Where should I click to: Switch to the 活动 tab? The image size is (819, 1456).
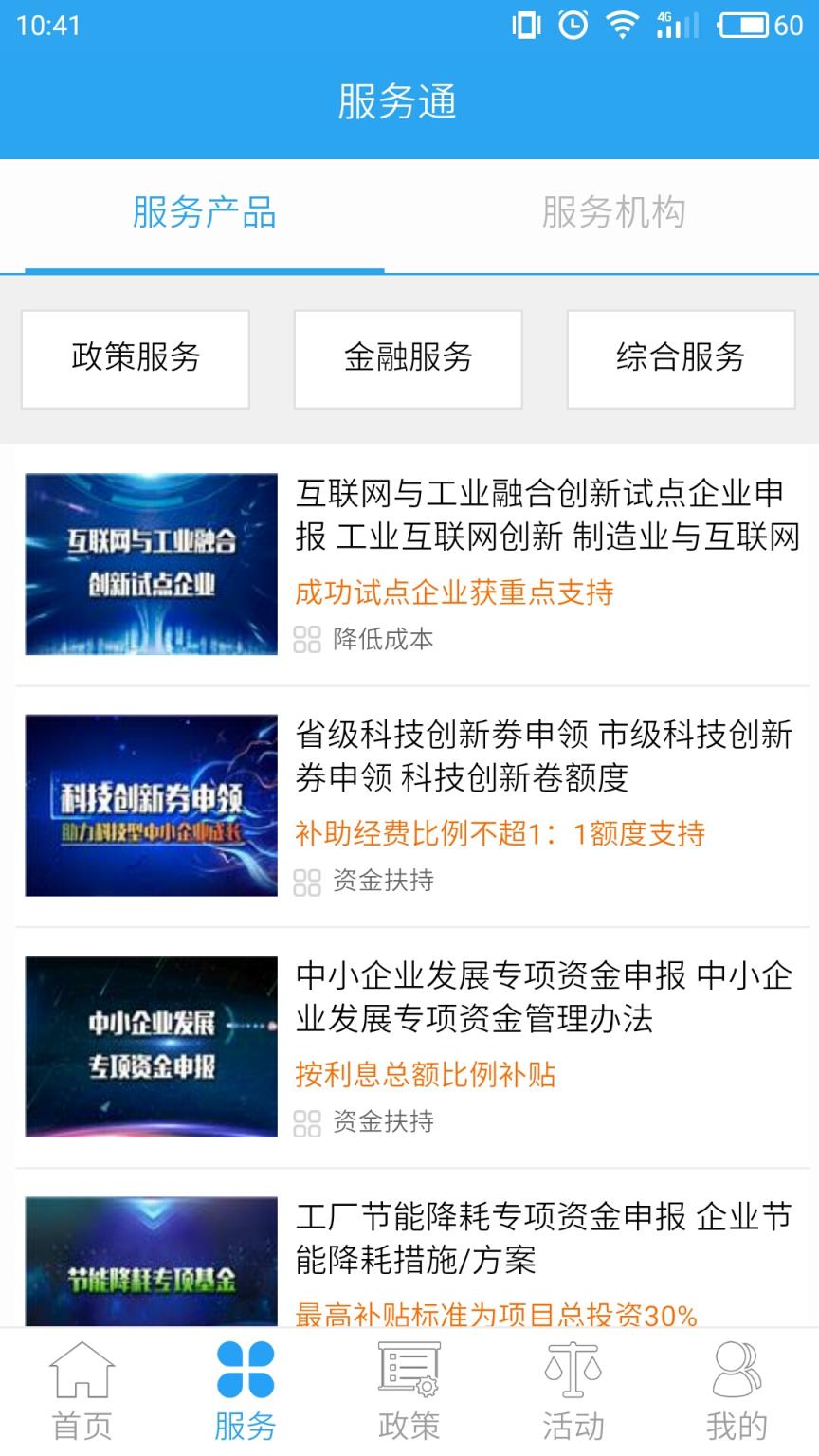coord(573,1392)
